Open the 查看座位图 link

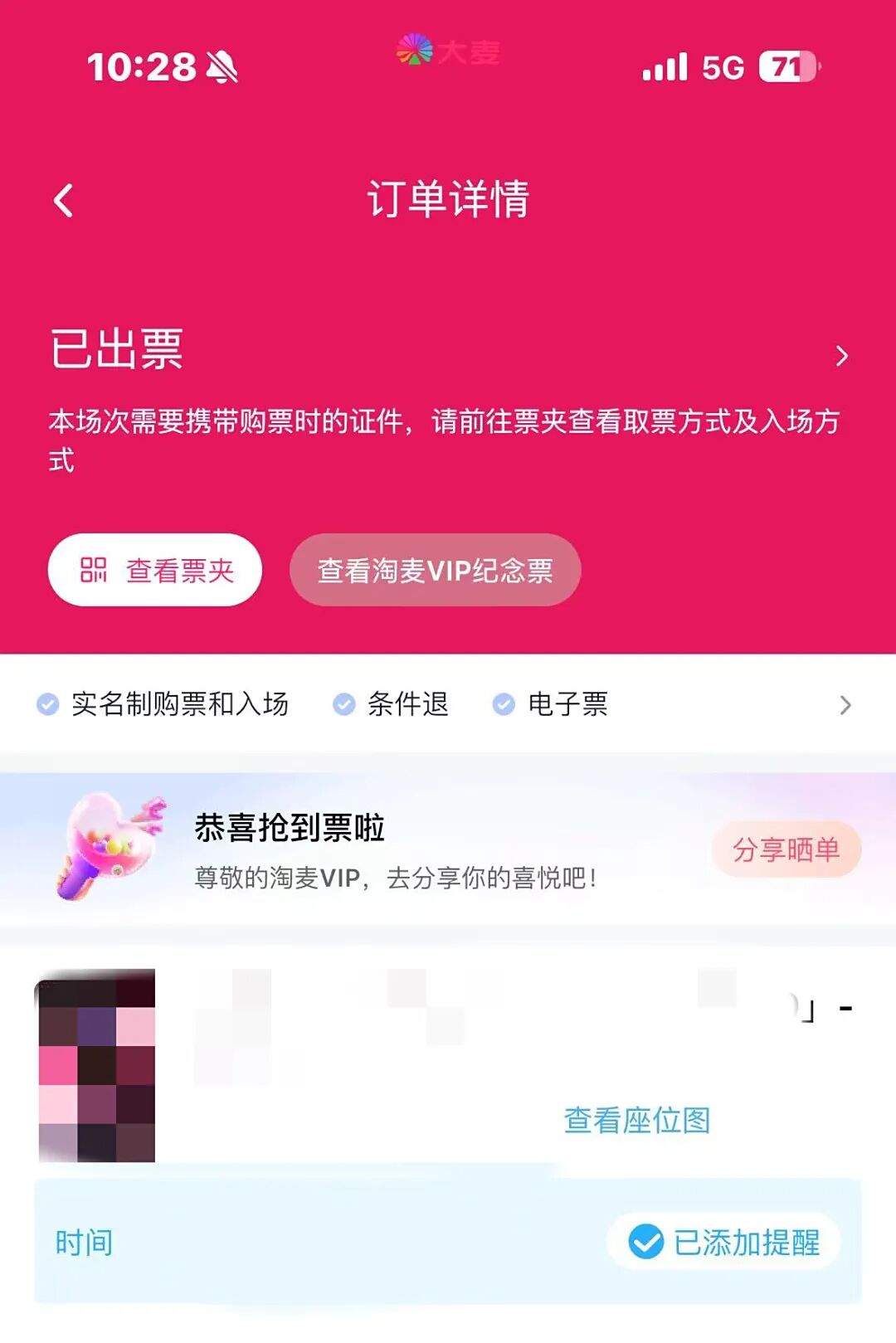tap(637, 1120)
